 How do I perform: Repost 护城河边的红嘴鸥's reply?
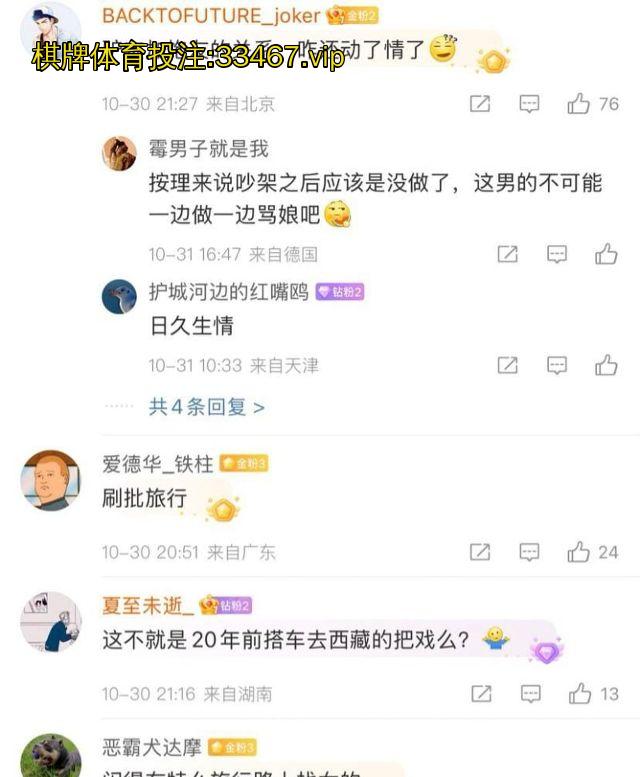coord(508,365)
